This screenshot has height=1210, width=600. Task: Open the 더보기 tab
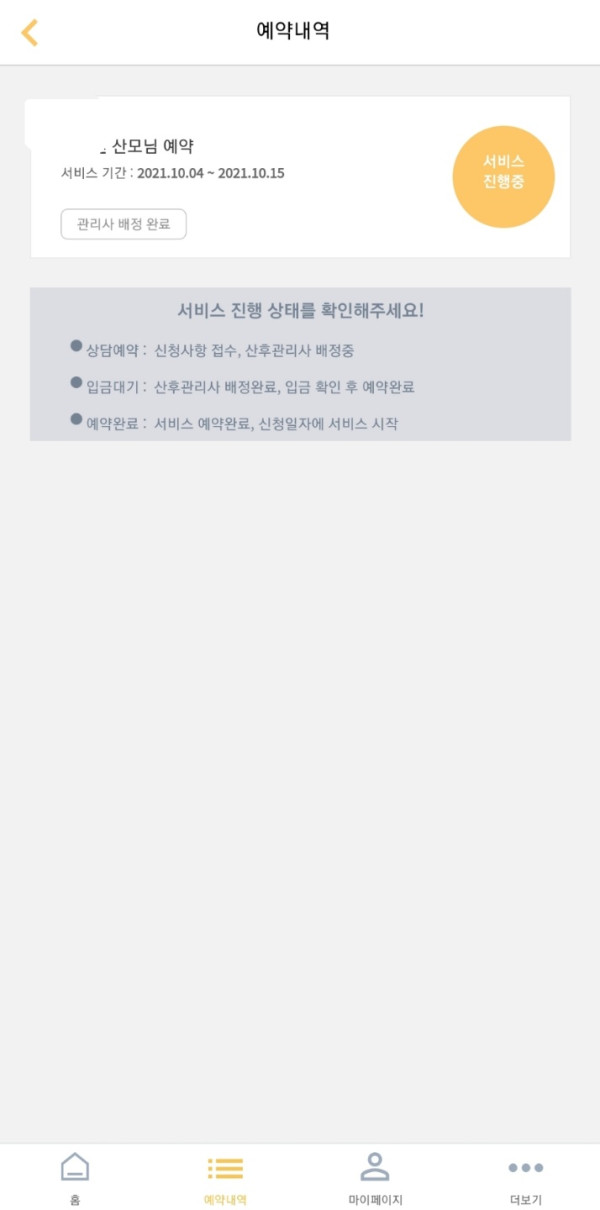525,1178
